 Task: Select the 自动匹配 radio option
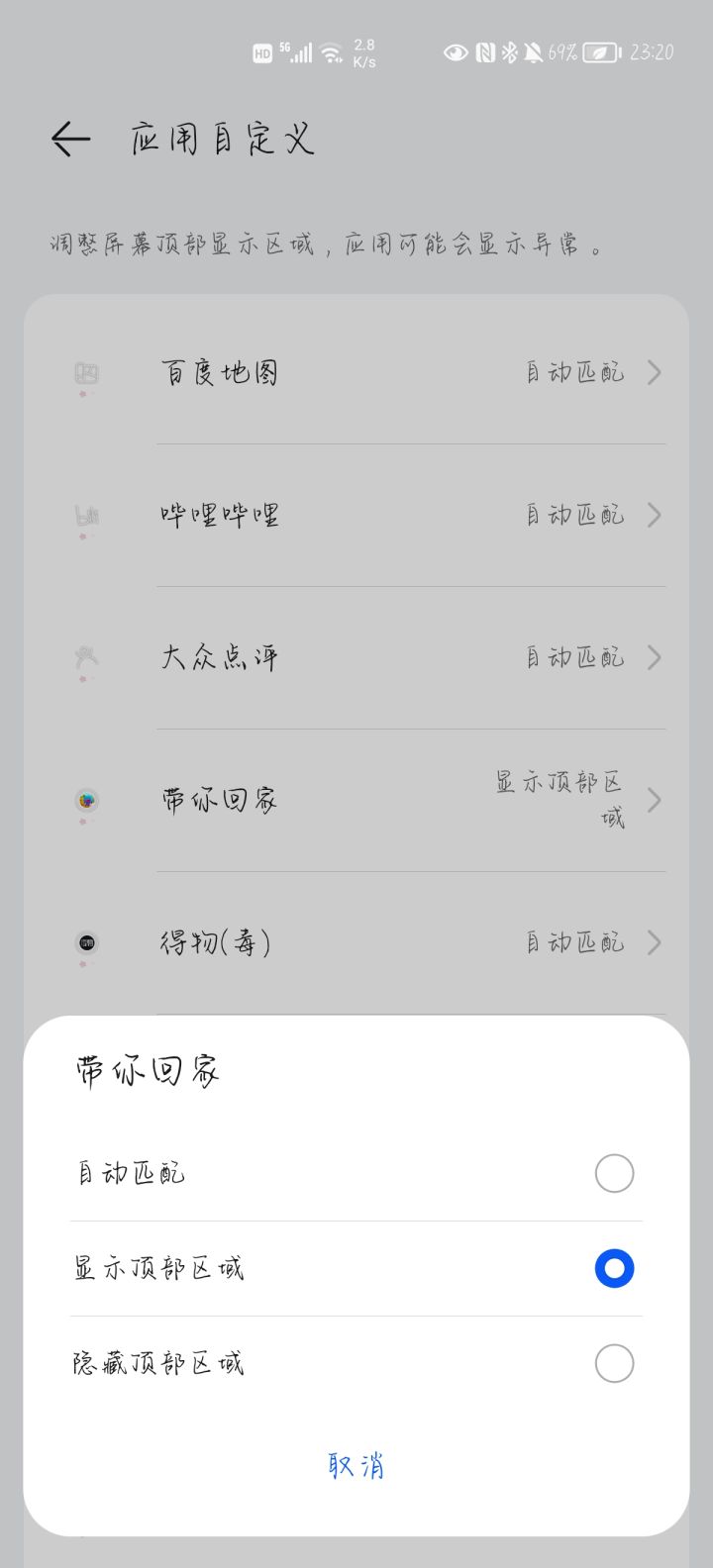pos(614,1174)
